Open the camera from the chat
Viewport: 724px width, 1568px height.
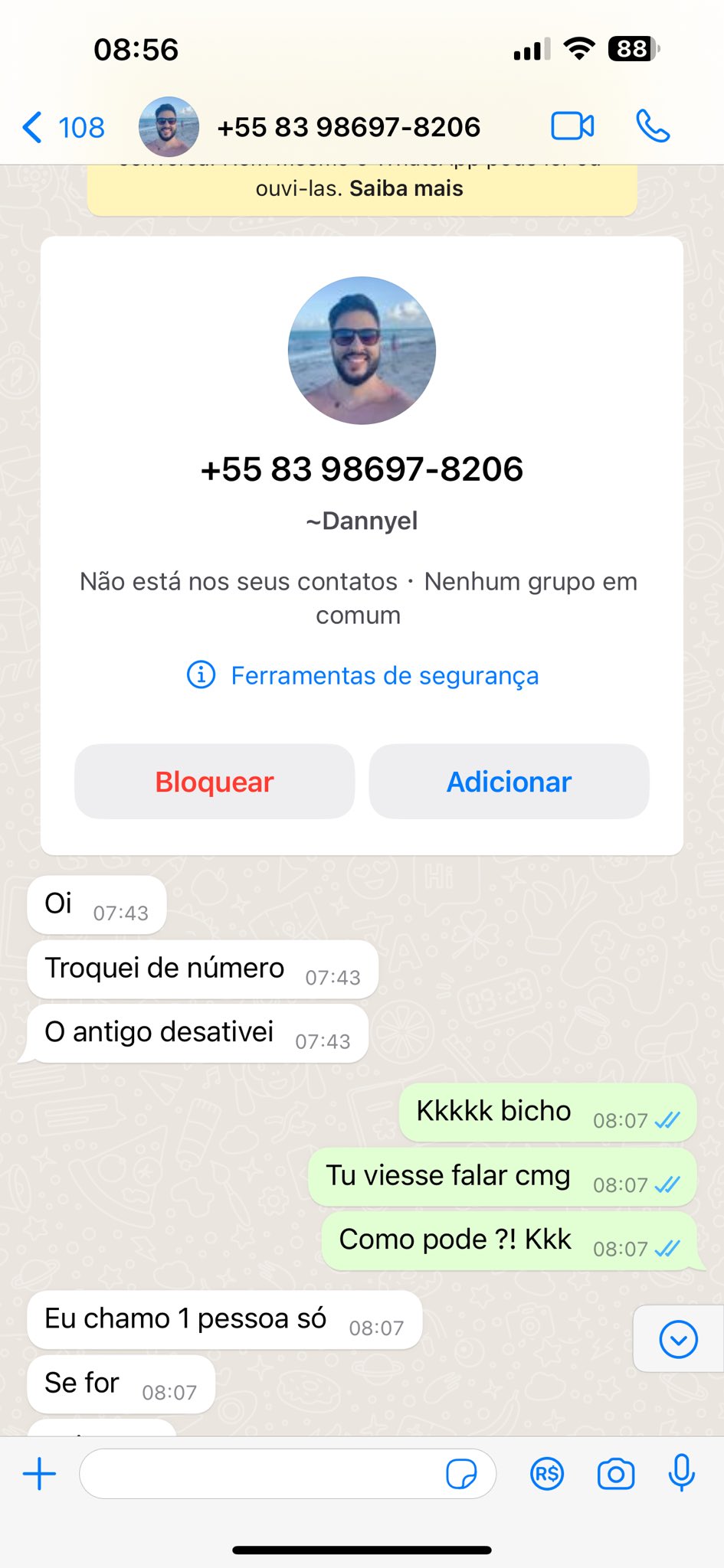pyautogui.click(x=616, y=1474)
